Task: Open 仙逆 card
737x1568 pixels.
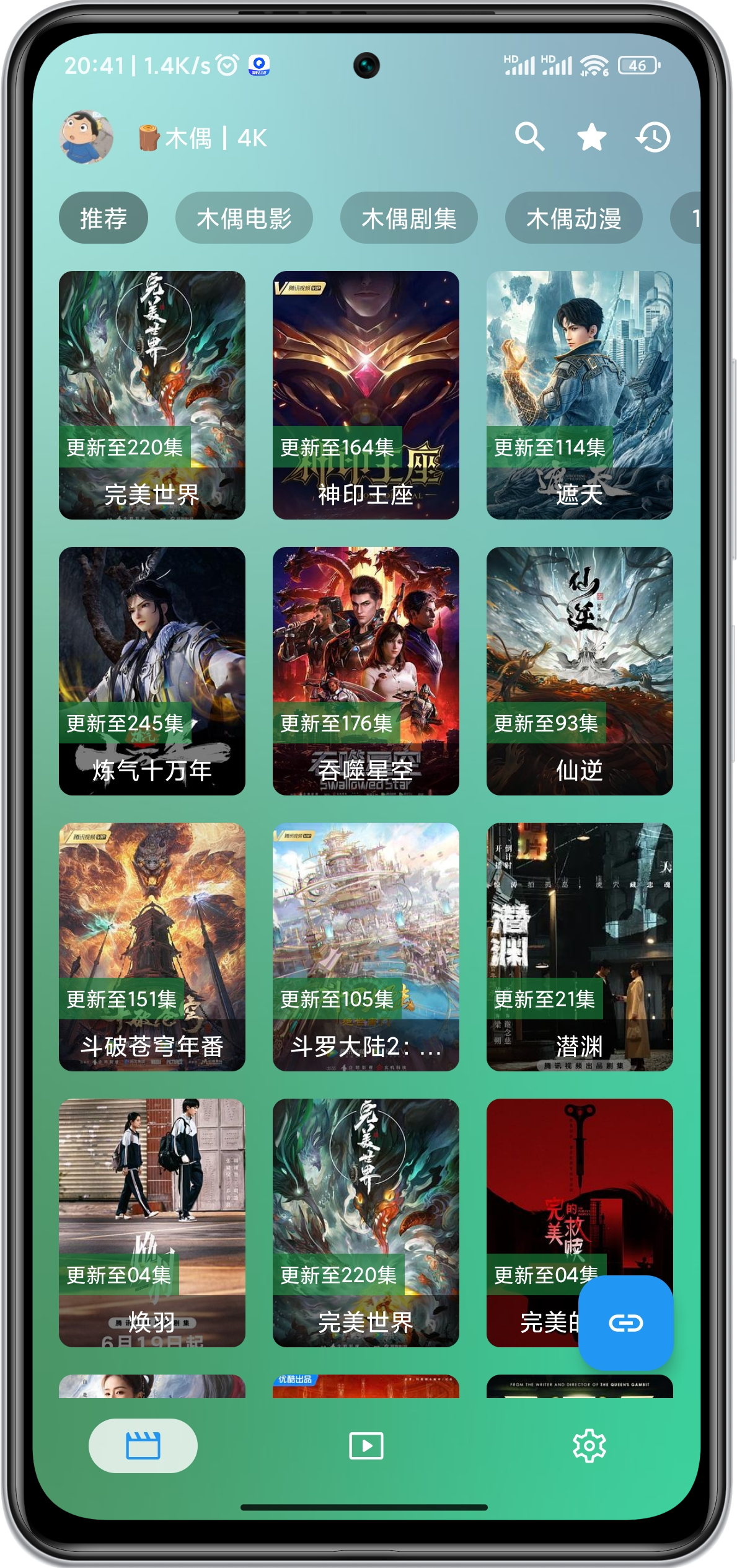Action: click(580, 671)
